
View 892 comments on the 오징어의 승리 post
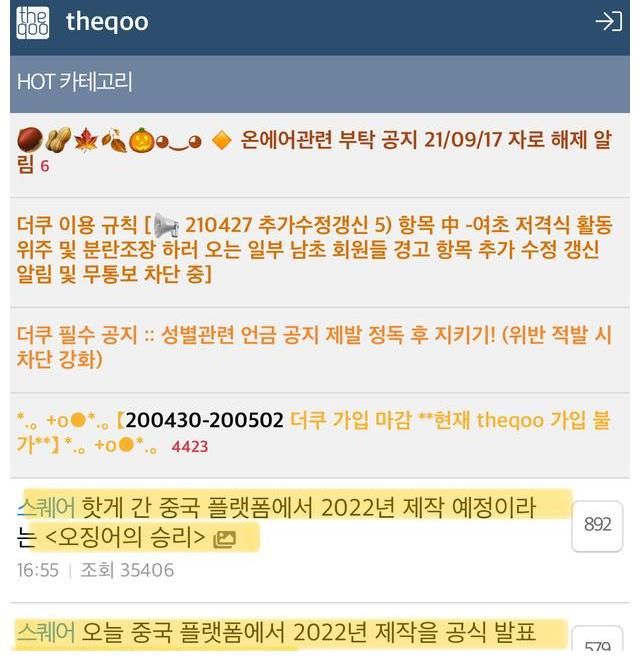coord(597,524)
